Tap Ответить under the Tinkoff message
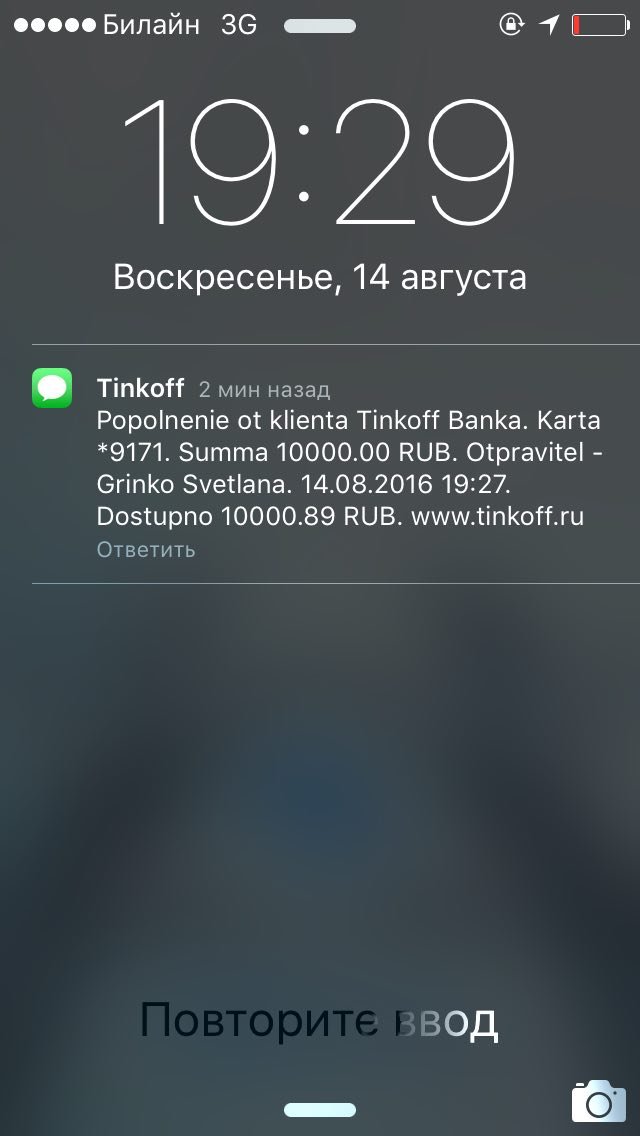 click(146, 550)
